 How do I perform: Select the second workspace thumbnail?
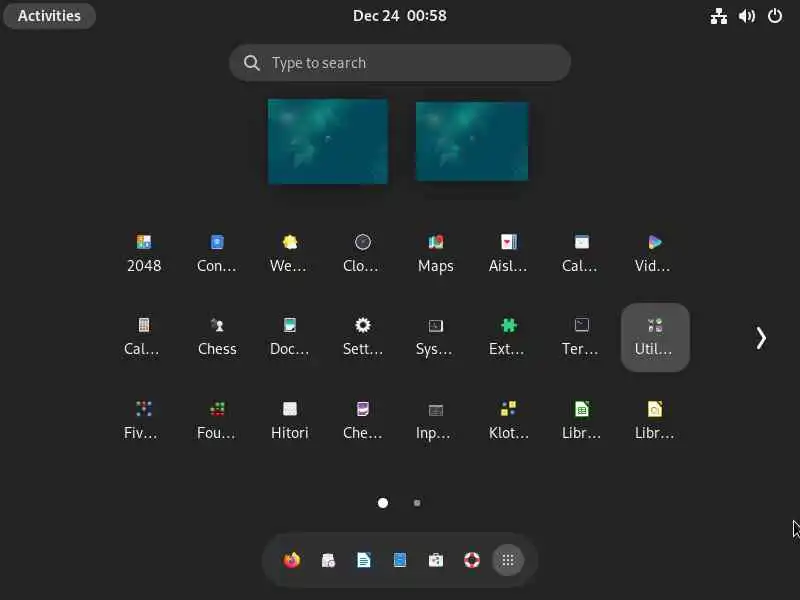pos(472,141)
